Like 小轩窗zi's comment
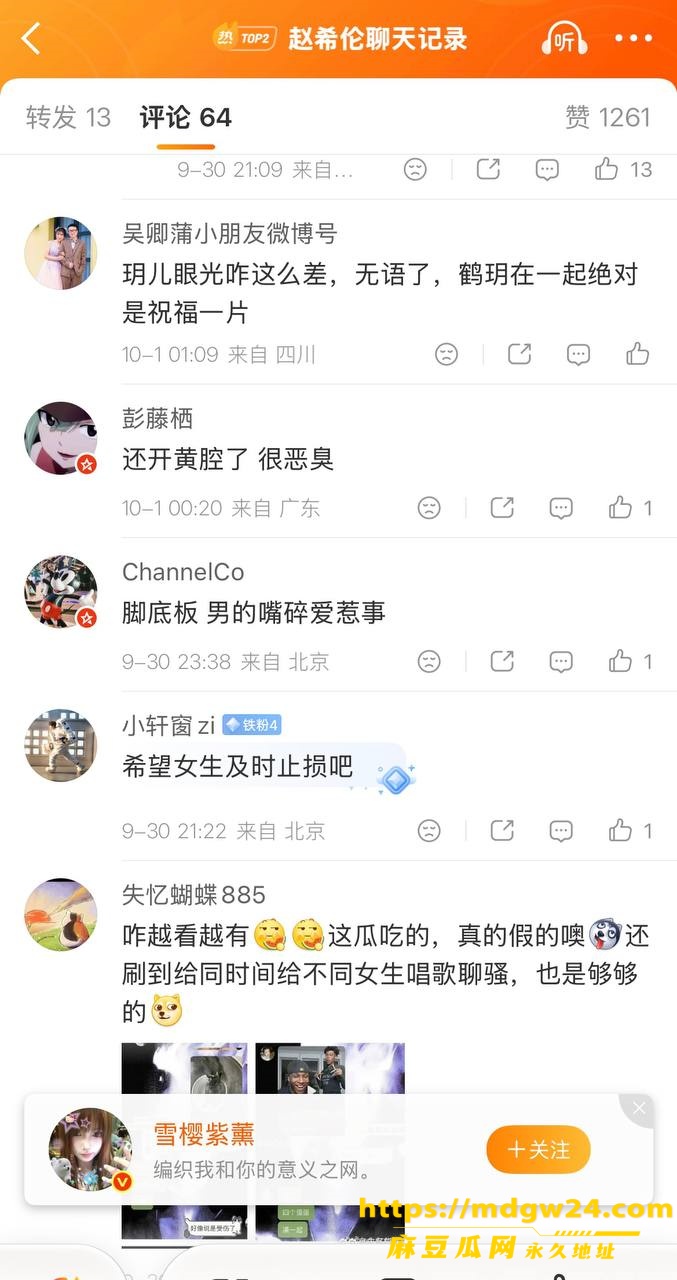Screen dimensions: 677x1280 tap(630, 831)
